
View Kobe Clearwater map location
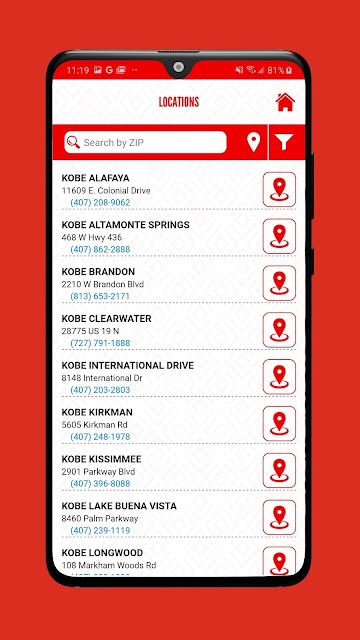pyautogui.click(x=279, y=330)
